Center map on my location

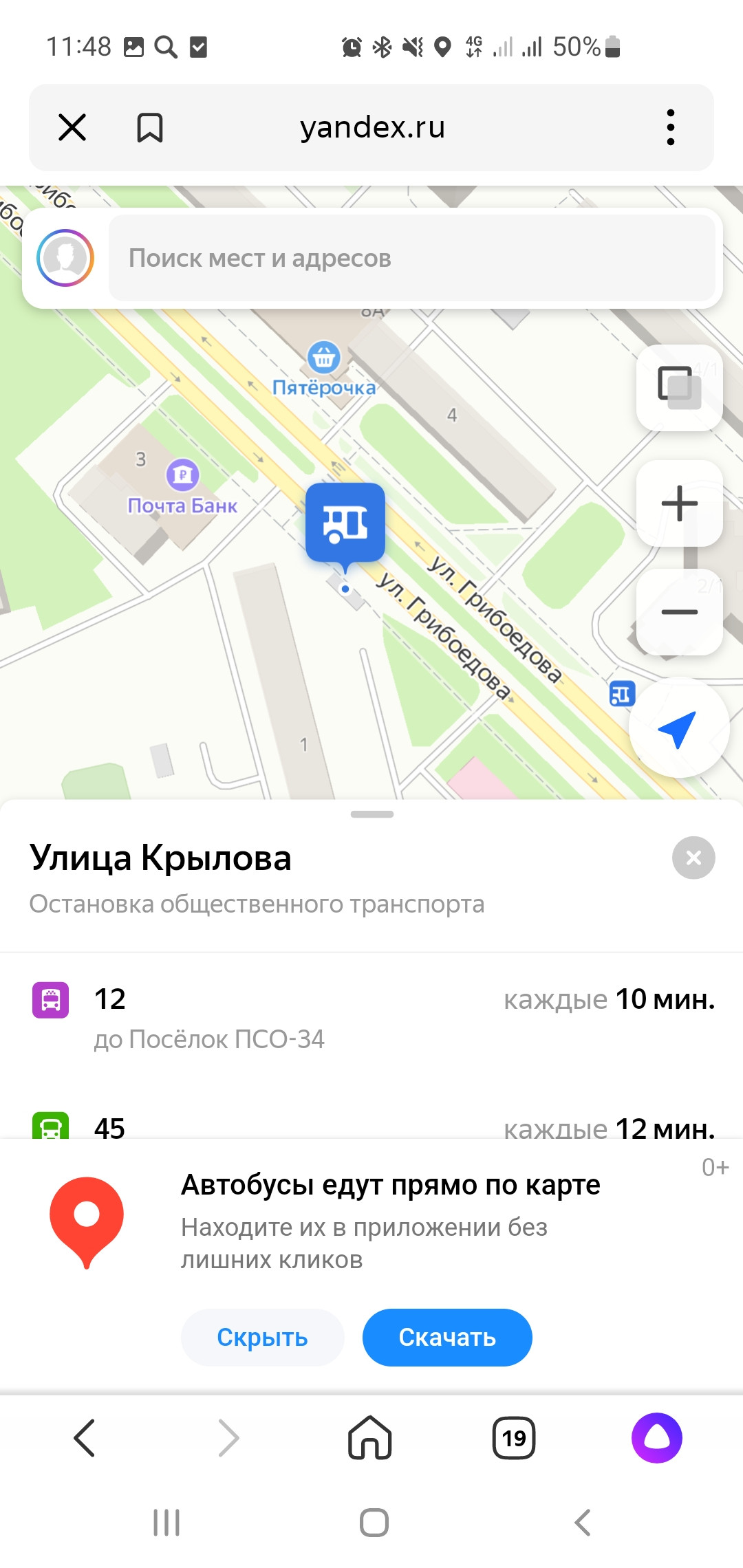679,728
